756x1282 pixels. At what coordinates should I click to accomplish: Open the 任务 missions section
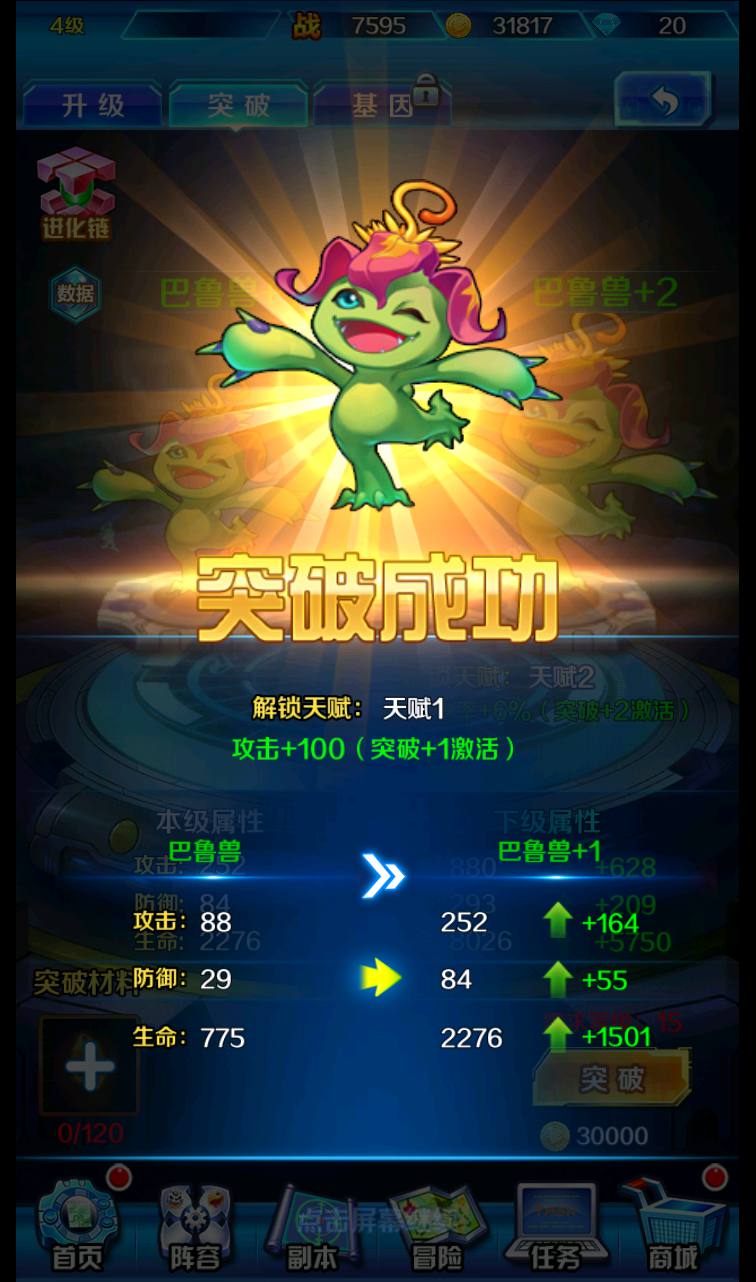(556, 1225)
